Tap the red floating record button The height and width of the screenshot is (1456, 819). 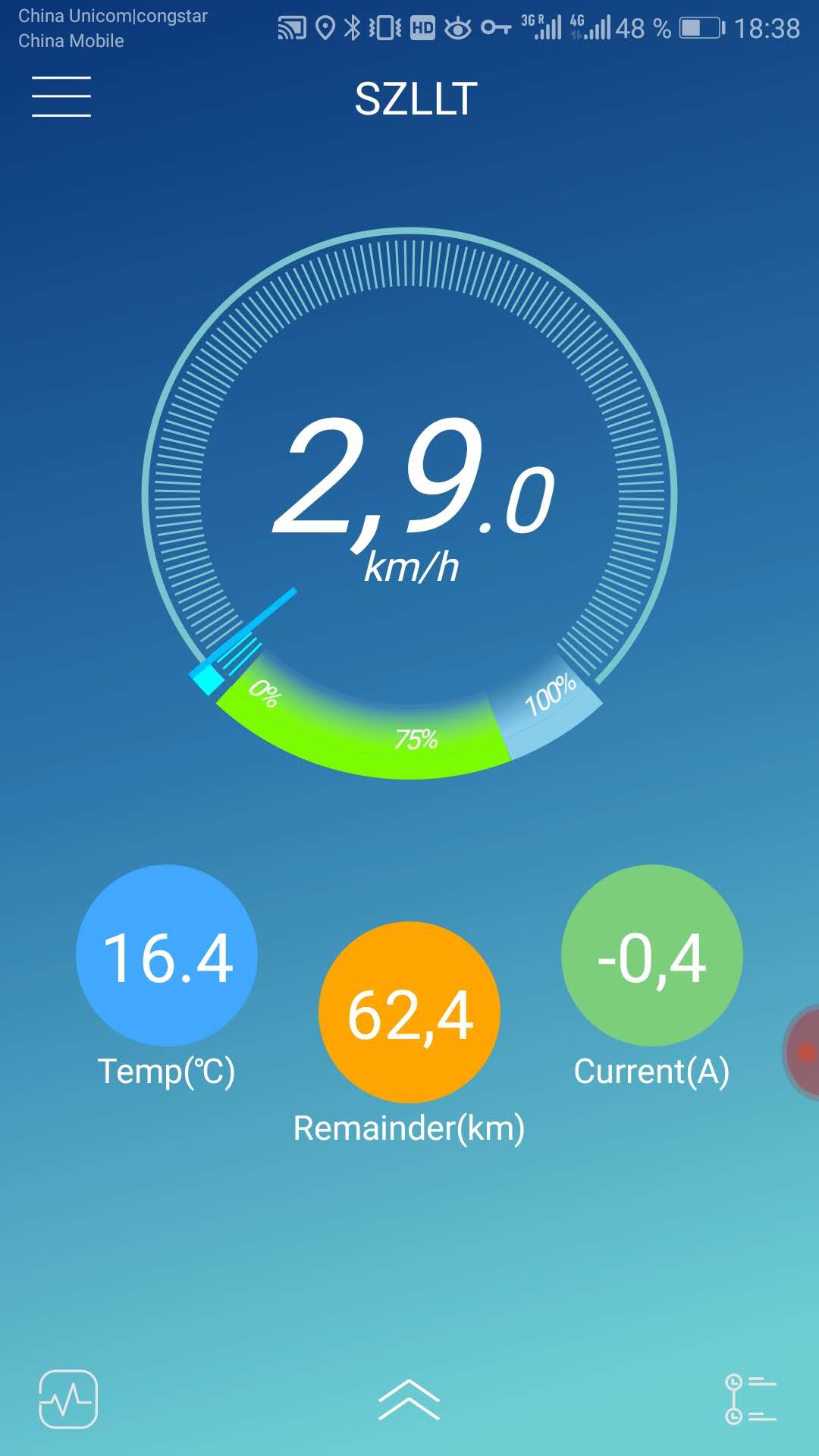coord(805,1053)
